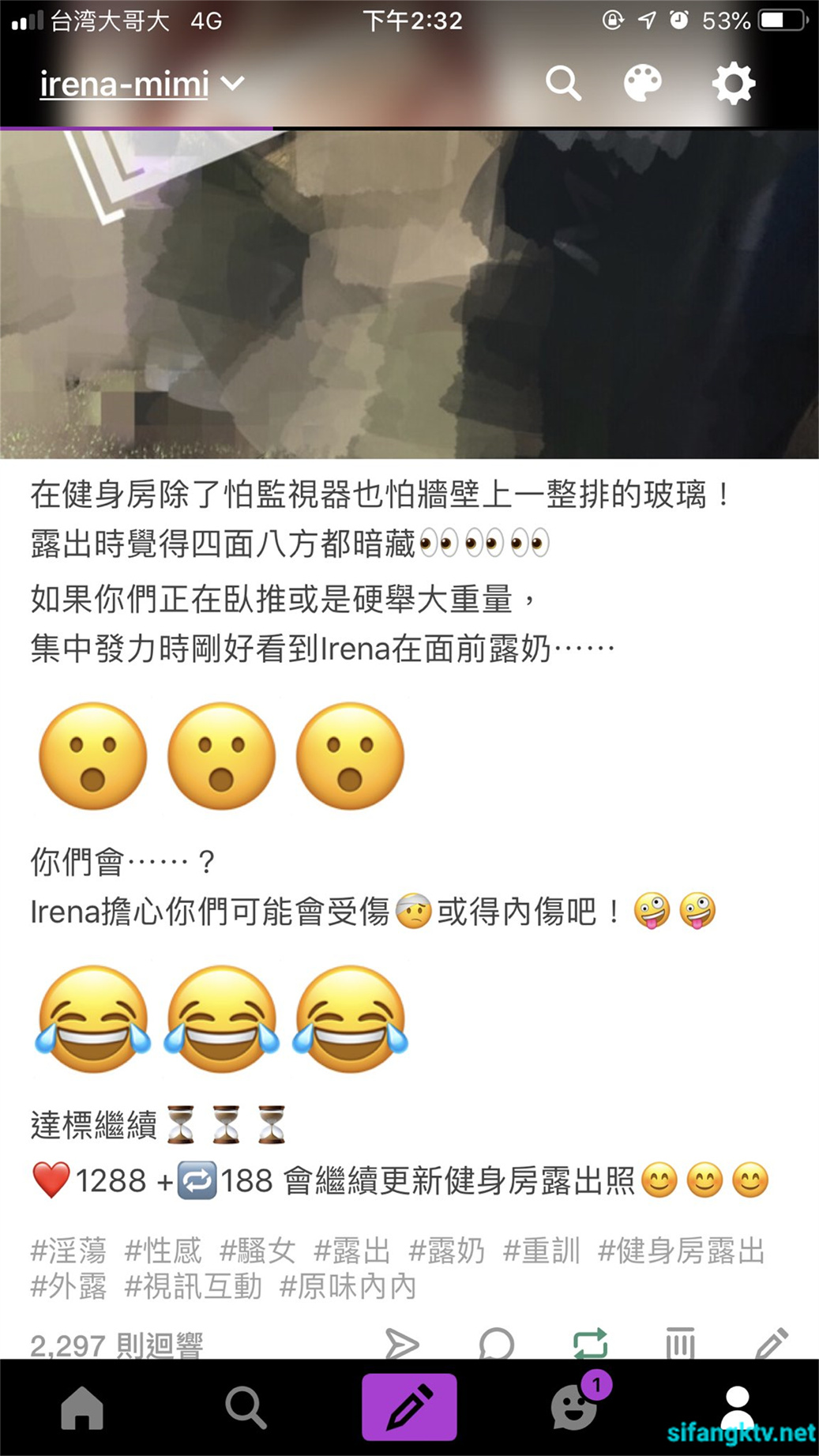This screenshot has width=819, height=1456.
Task: Search this blog using the magnifier icon
Action: point(563,83)
